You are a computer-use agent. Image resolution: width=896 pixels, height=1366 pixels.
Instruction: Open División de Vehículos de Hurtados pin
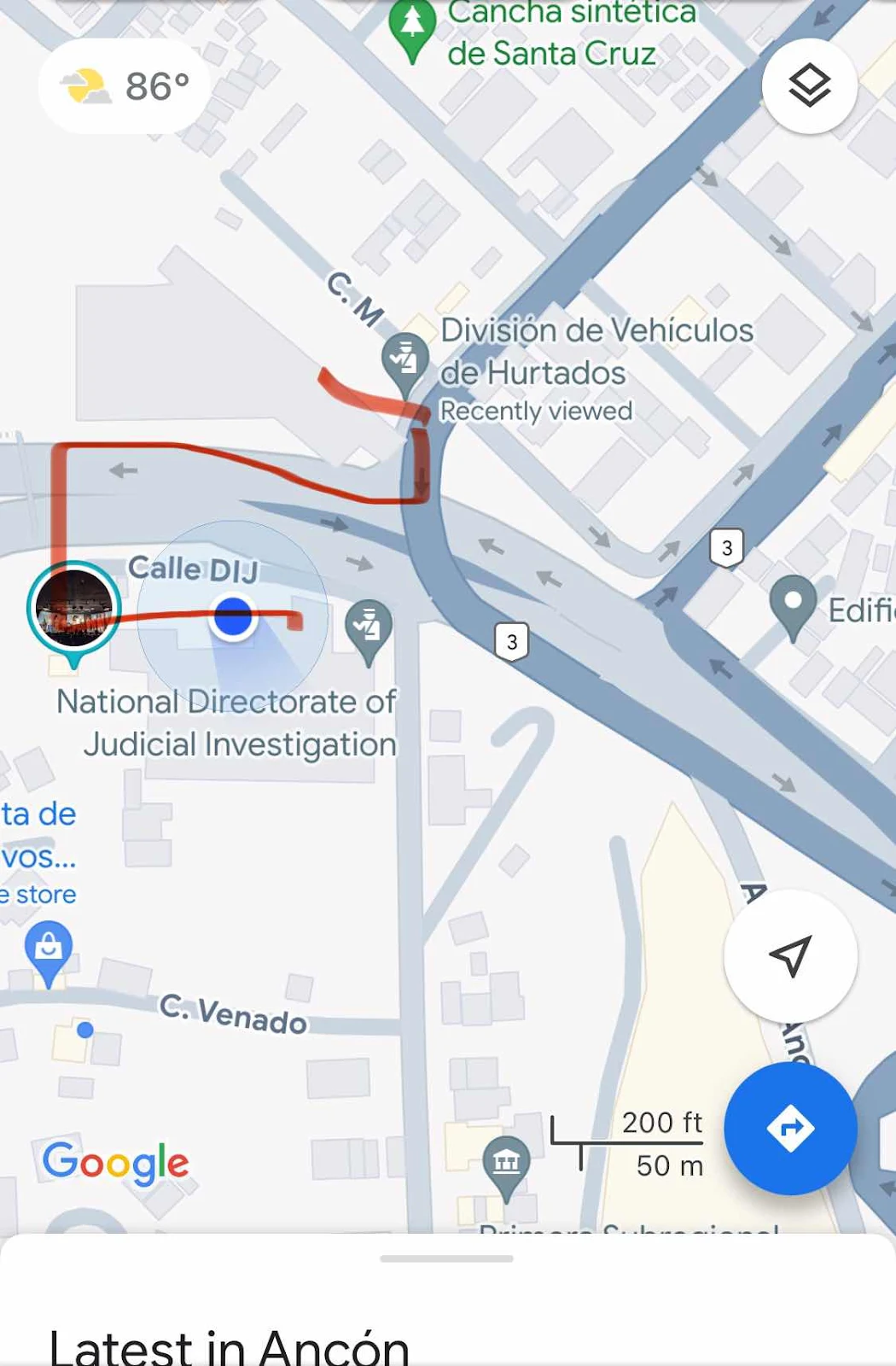pos(404,359)
